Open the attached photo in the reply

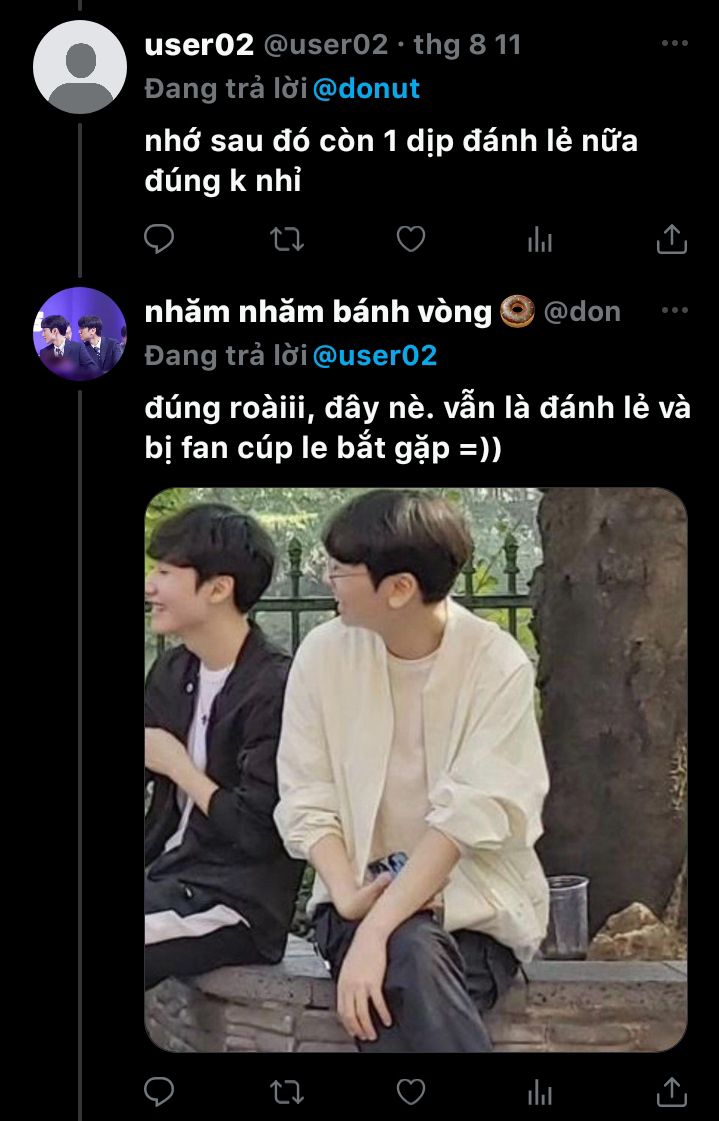pyautogui.click(x=416, y=769)
